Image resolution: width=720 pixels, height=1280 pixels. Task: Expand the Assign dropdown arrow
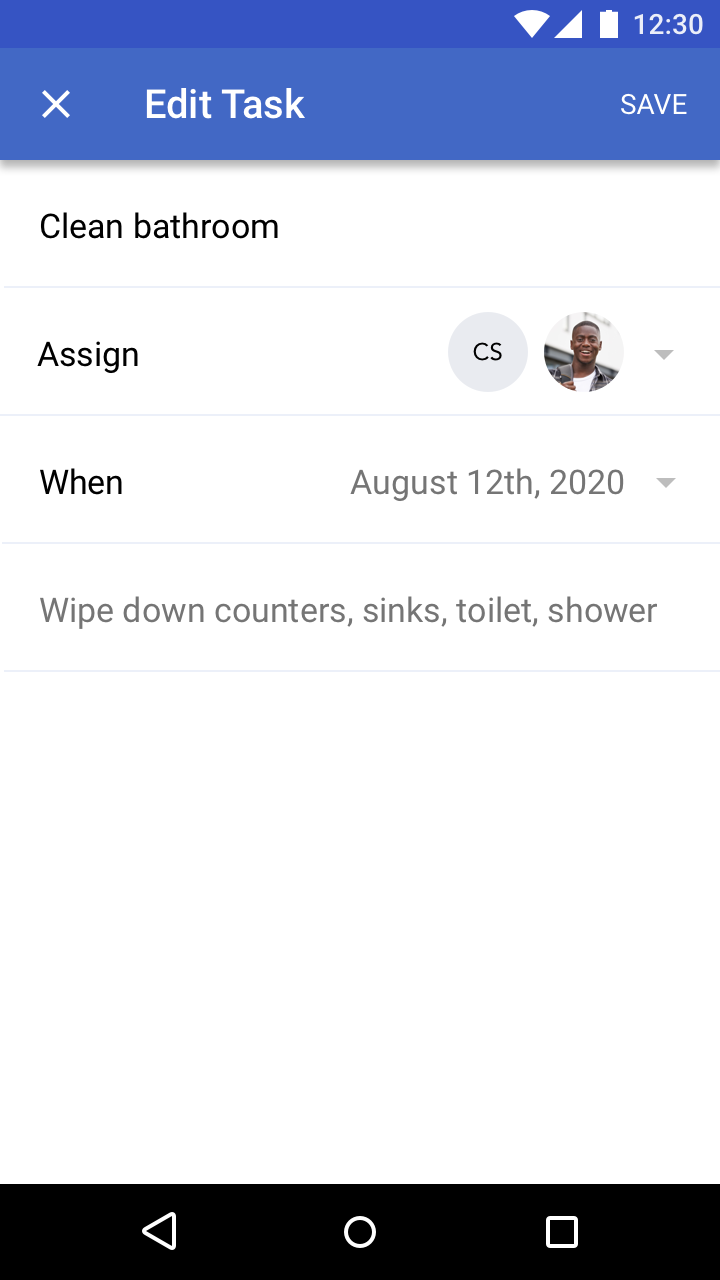coord(664,354)
